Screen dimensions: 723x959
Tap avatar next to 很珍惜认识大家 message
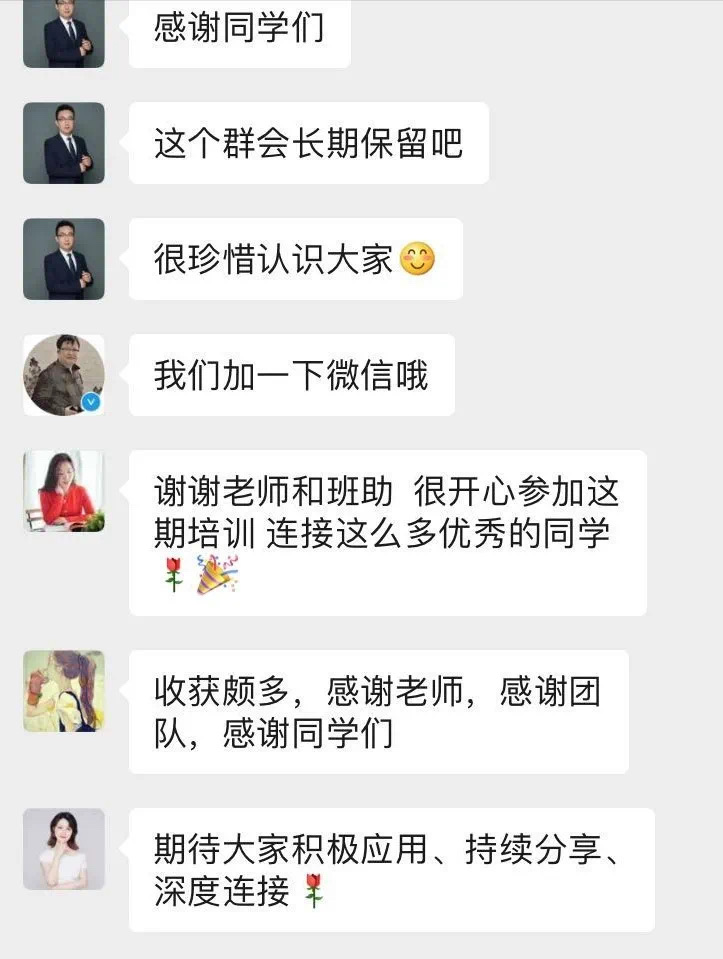64,259
